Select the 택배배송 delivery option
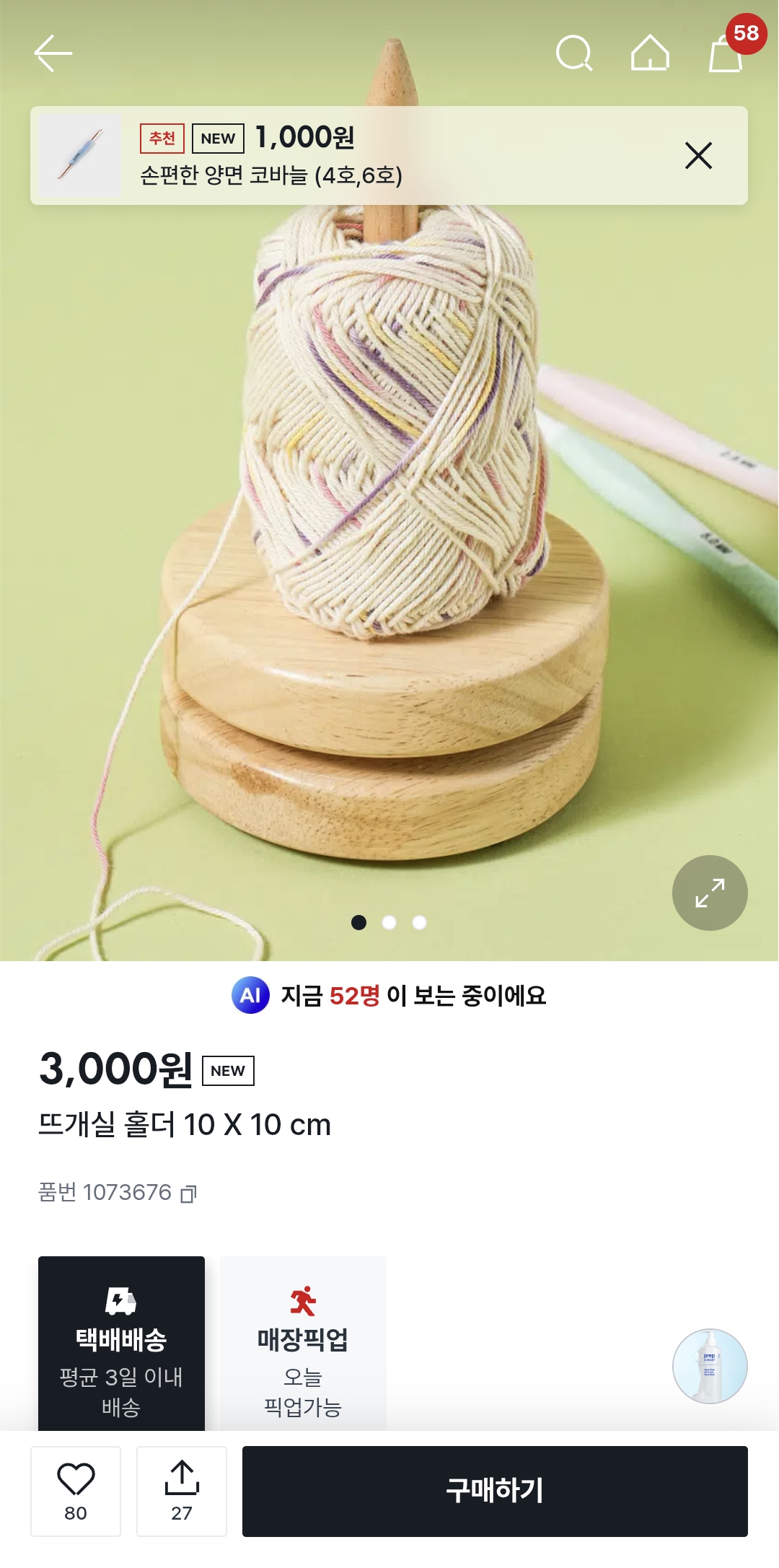Viewport: 779px width, 1568px height. tap(121, 1344)
